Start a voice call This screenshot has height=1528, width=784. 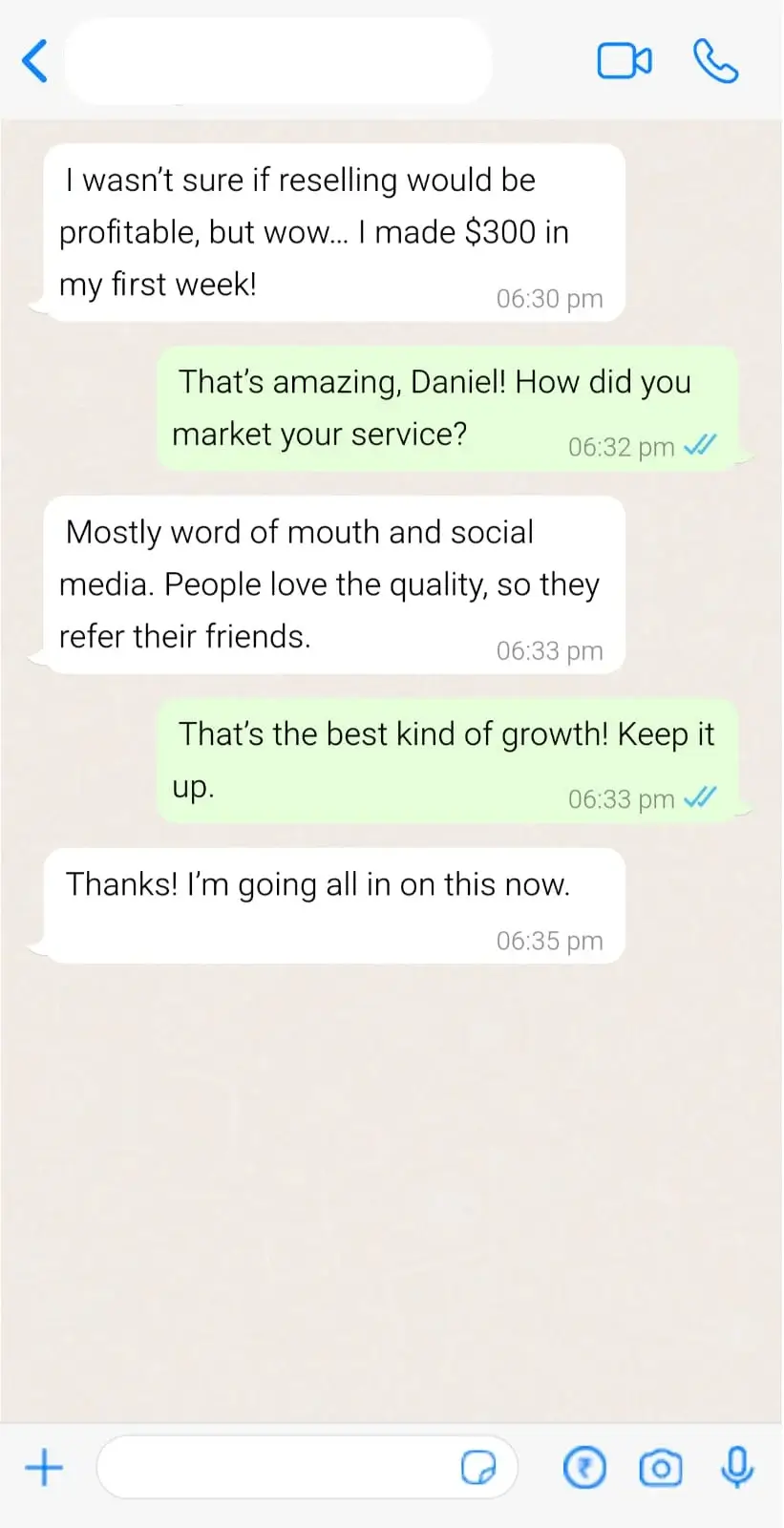click(x=715, y=61)
